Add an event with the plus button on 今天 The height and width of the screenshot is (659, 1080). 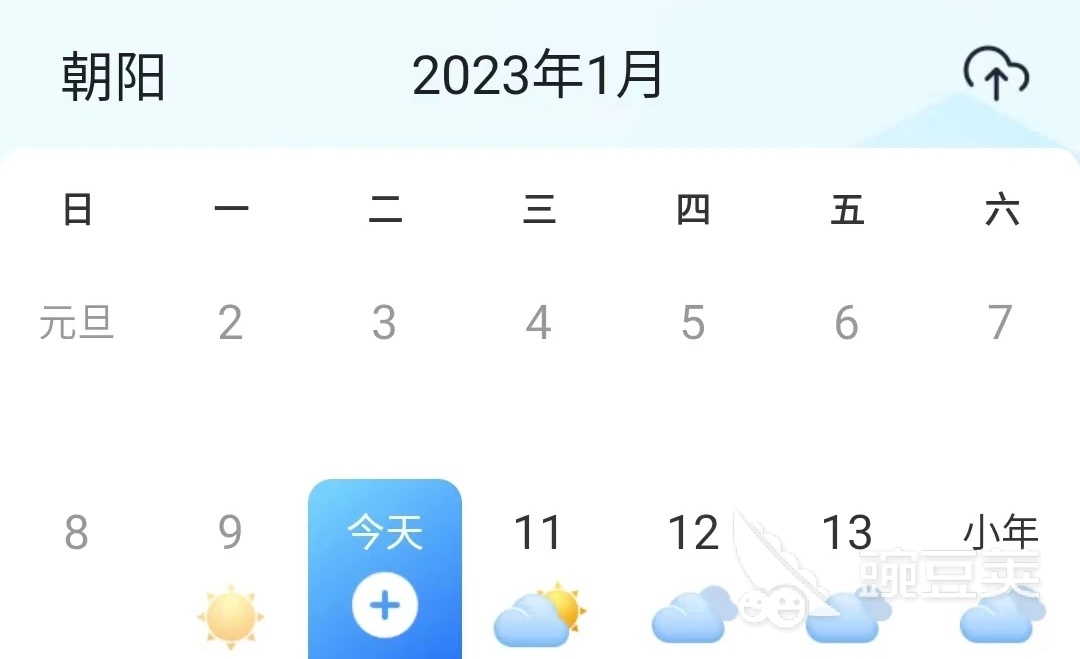[385, 605]
